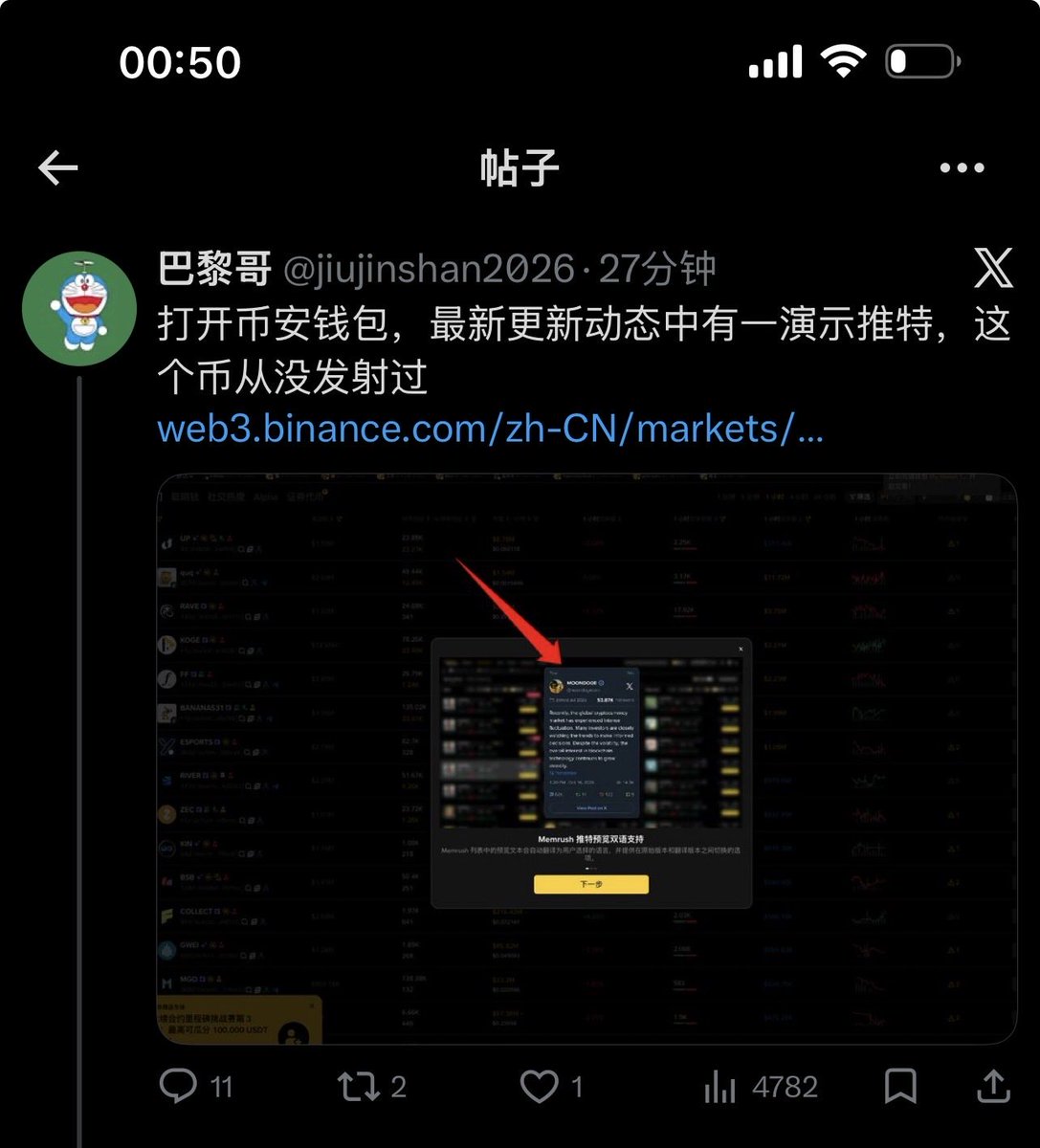Repost 巴黎哥's post

(359, 1086)
